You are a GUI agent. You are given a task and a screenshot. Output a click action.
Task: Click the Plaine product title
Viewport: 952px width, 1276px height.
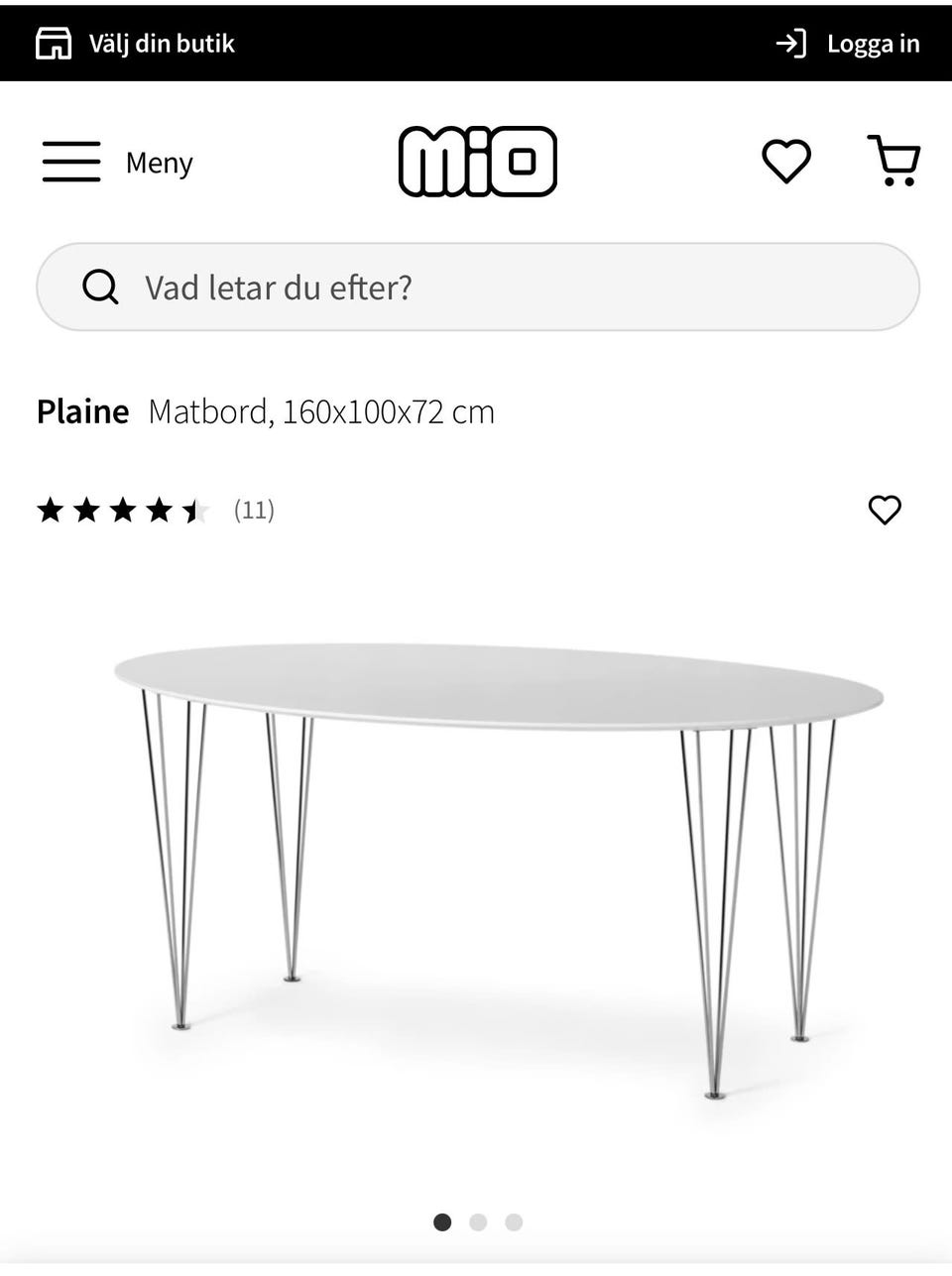82,410
